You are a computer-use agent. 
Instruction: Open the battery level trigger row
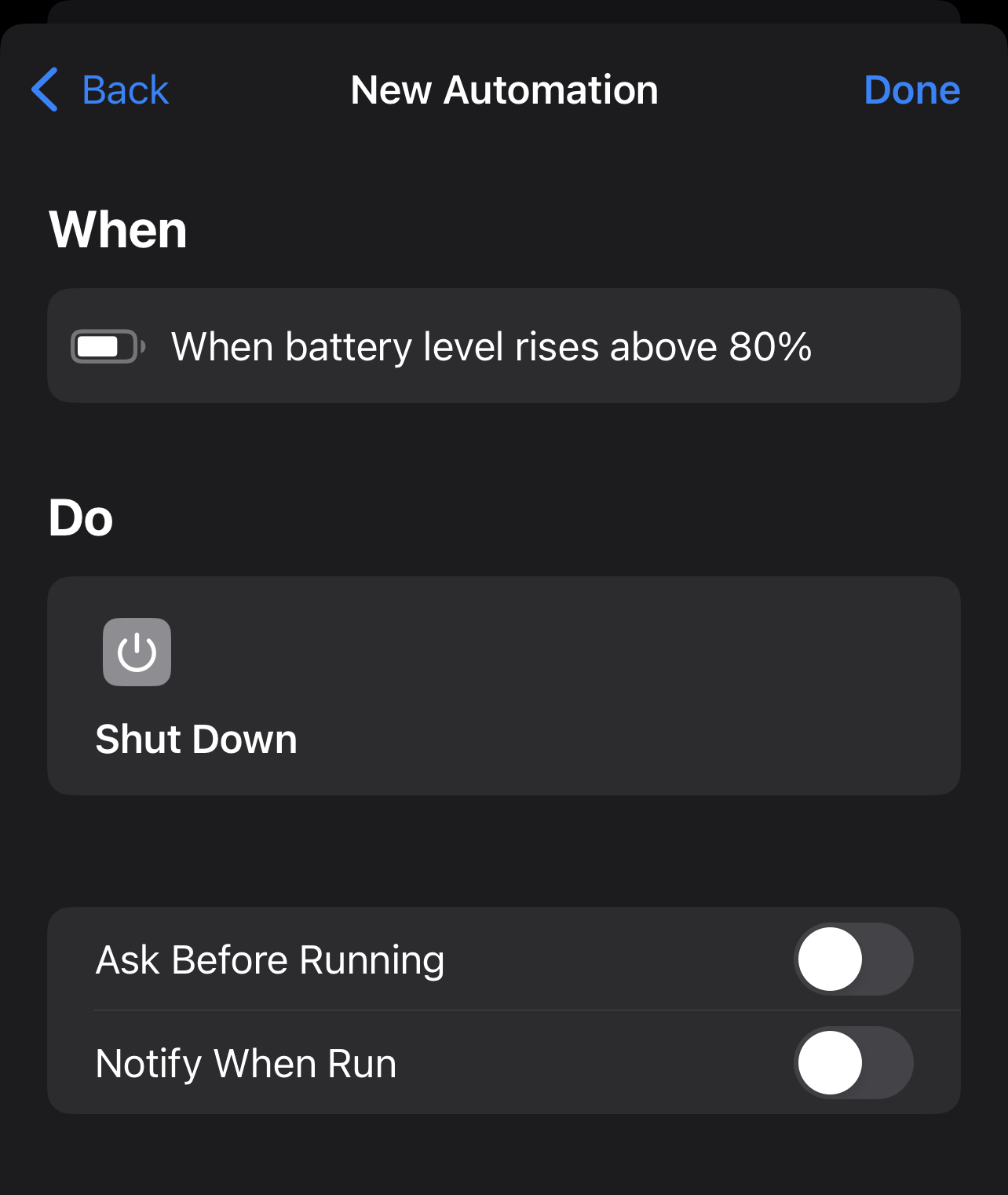[x=504, y=345]
